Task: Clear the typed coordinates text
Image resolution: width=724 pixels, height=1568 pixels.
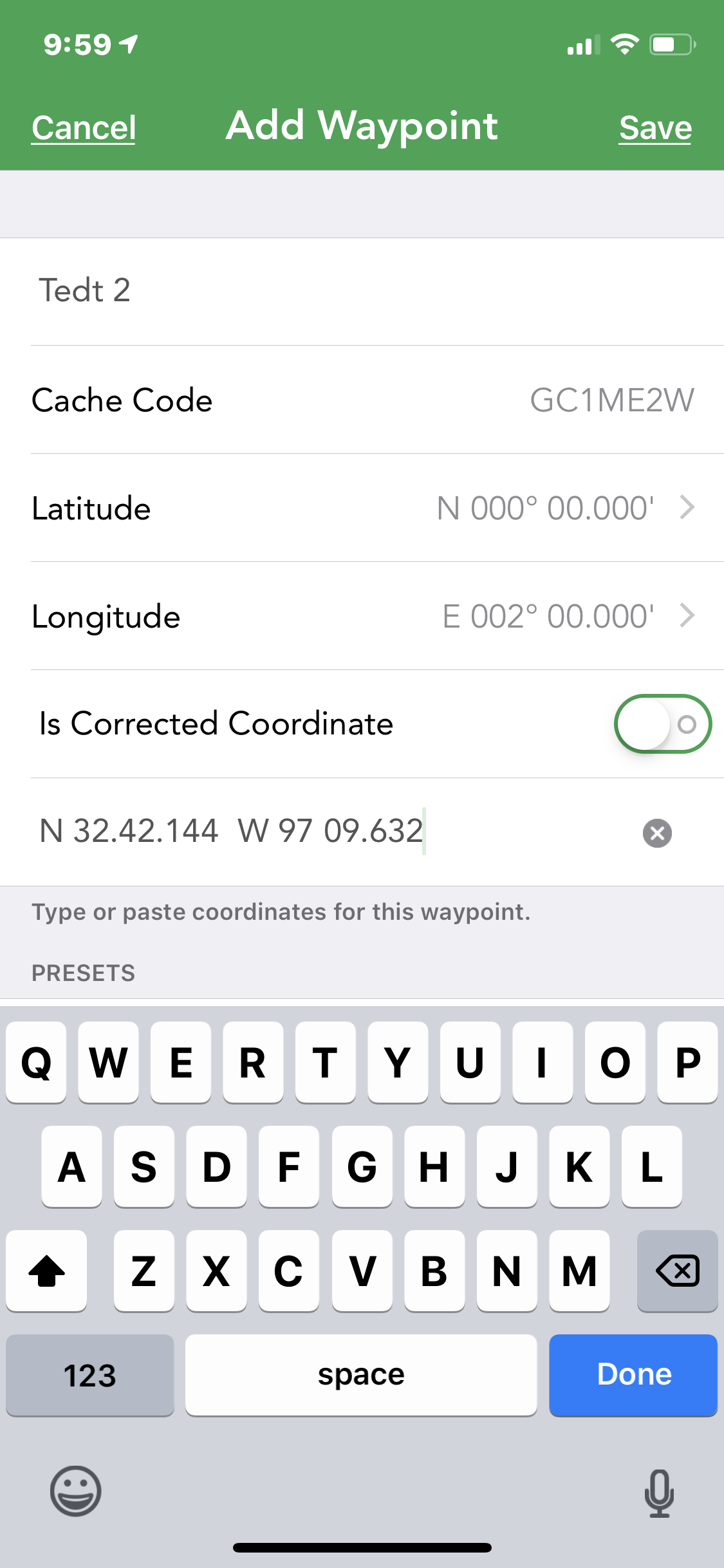Action: 657,833
